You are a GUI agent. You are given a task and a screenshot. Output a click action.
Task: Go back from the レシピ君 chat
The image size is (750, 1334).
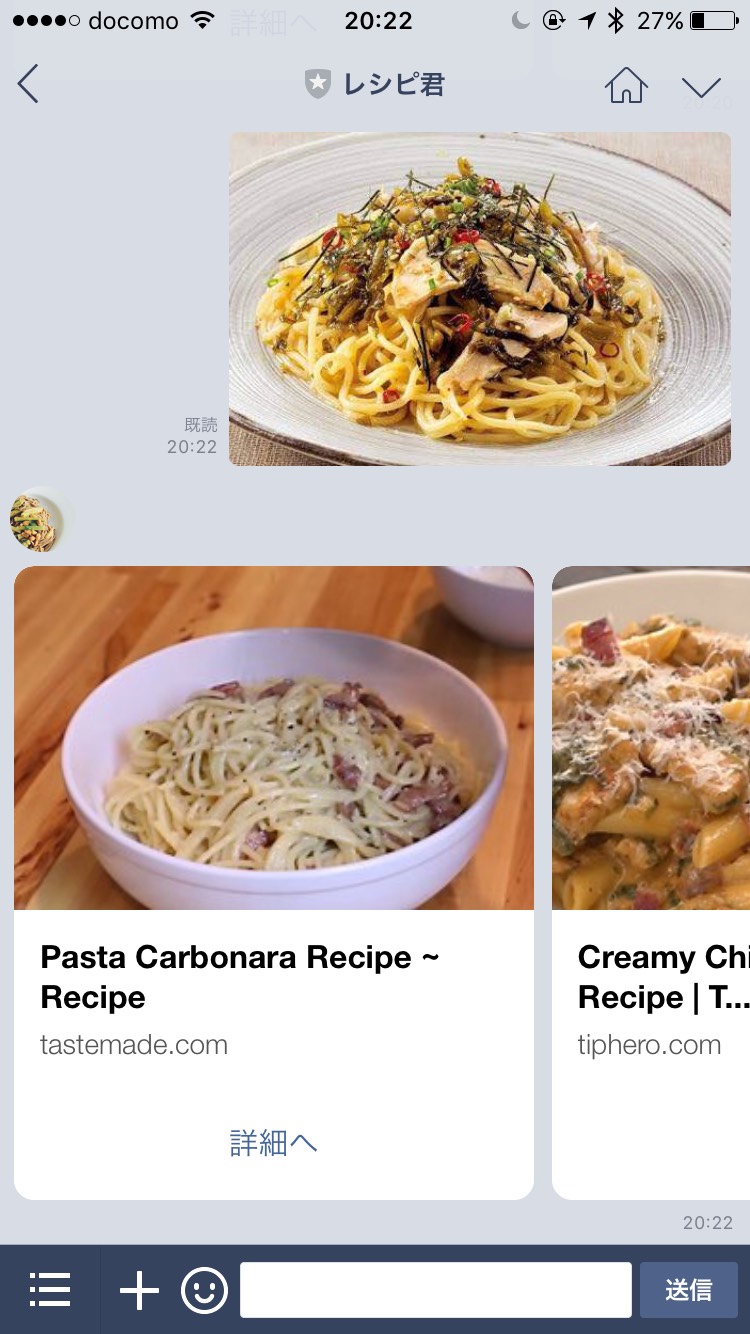coord(28,84)
